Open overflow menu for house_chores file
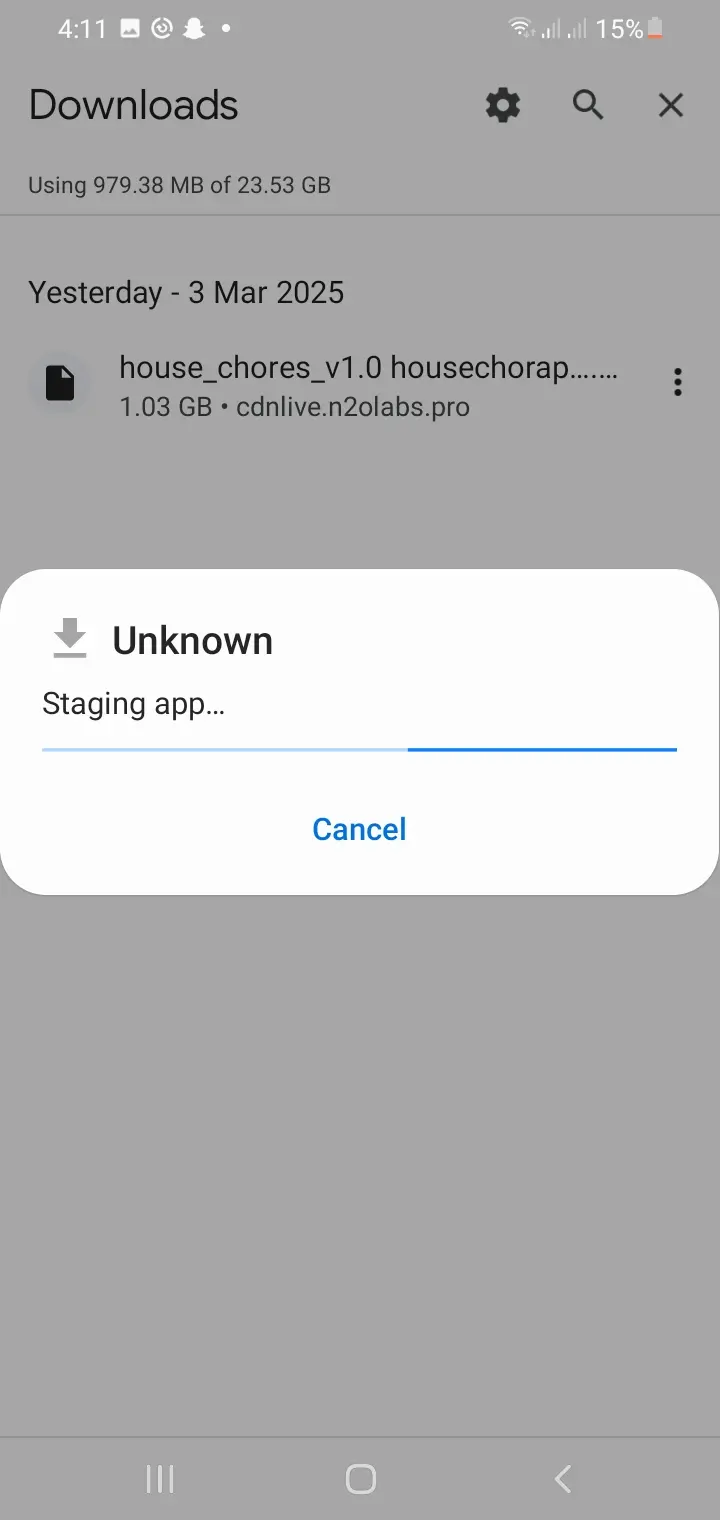Viewport: 720px width, 1520px height. click(x=678, y=383)
